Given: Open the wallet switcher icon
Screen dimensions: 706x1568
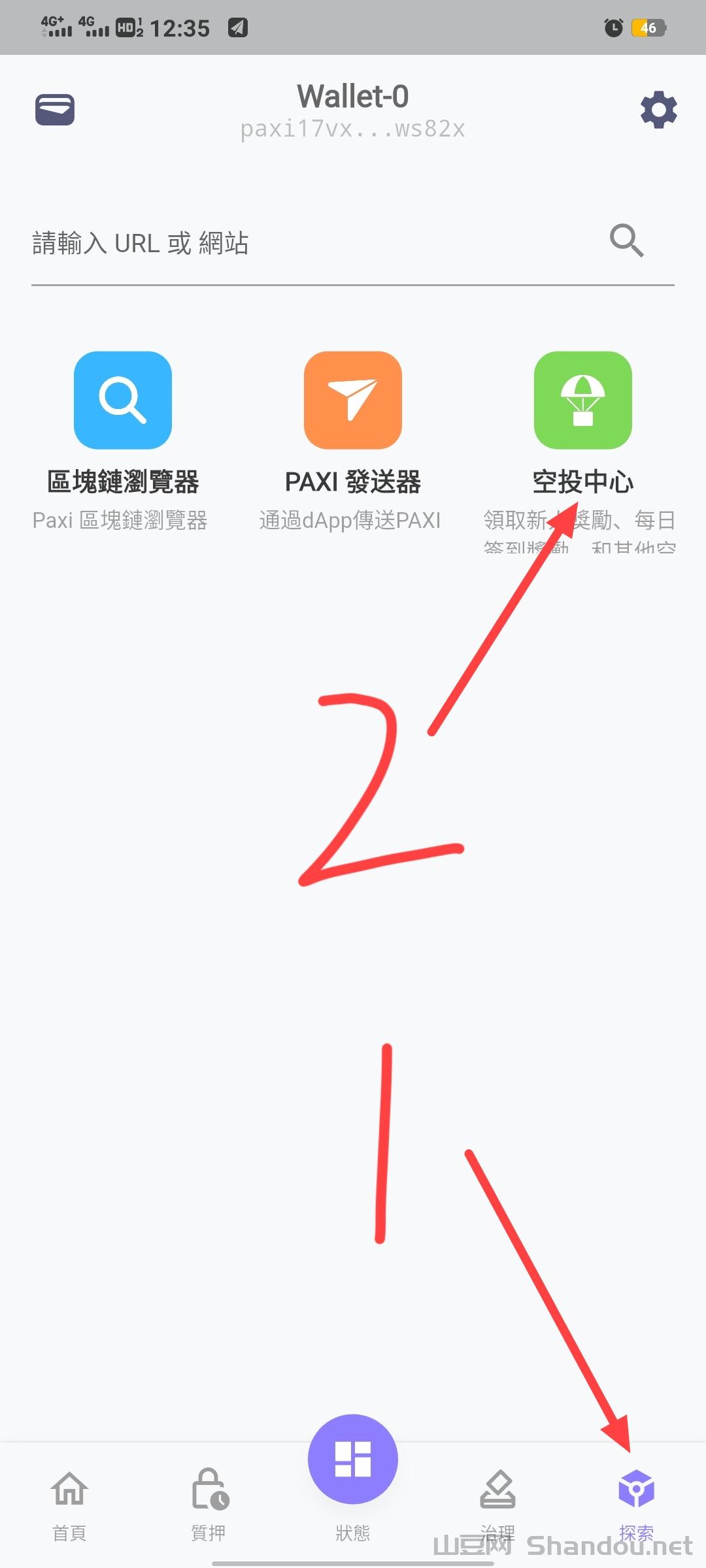Looking at the screenshot, I should point(55,109).
